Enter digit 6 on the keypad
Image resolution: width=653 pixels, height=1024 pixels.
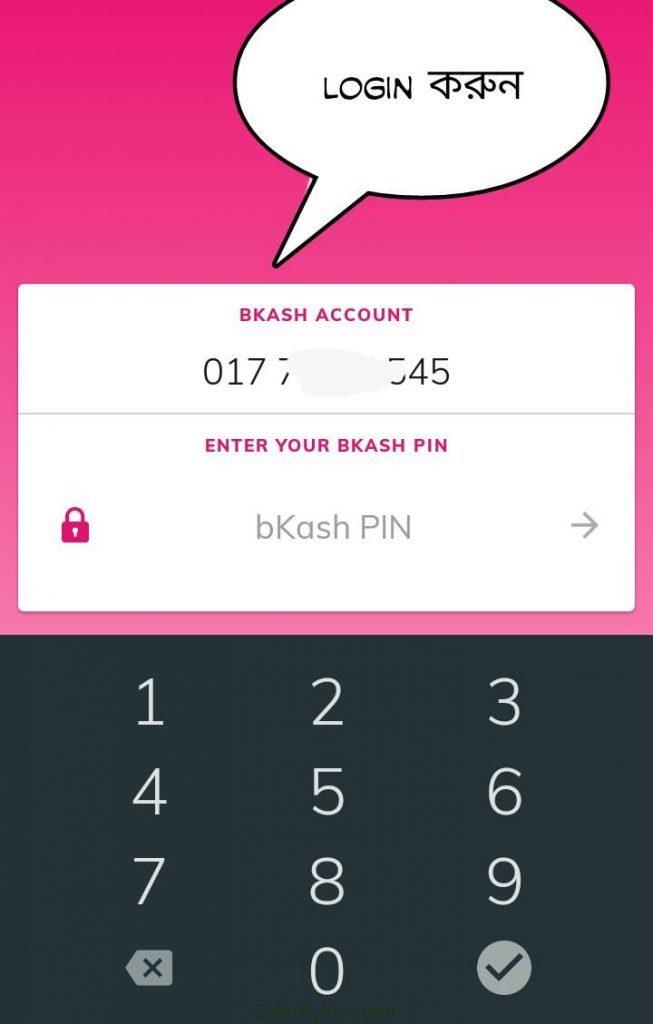coord(504,792)
